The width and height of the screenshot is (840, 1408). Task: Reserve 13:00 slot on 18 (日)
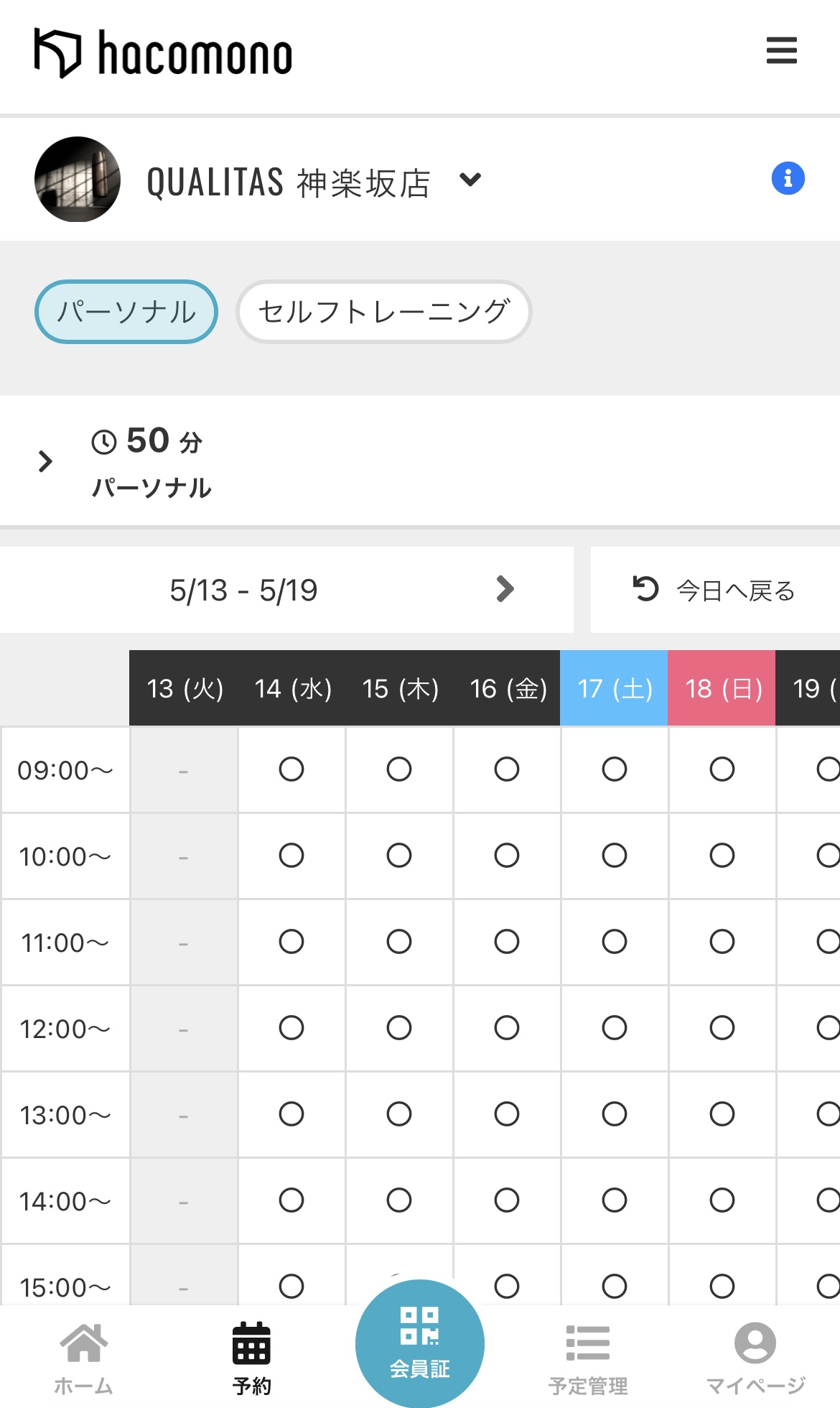tap(722, 1114)
